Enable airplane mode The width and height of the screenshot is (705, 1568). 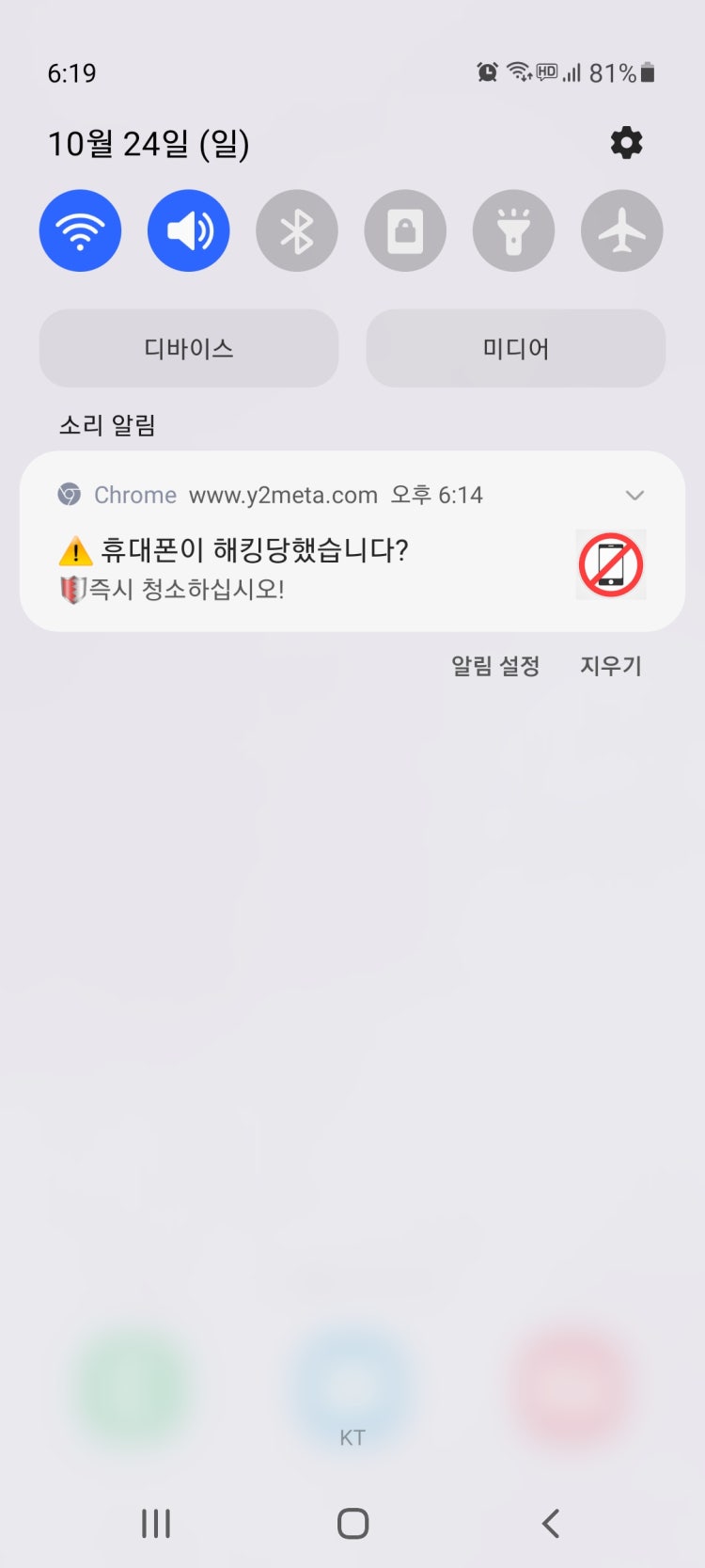click(x=621, y=230)
